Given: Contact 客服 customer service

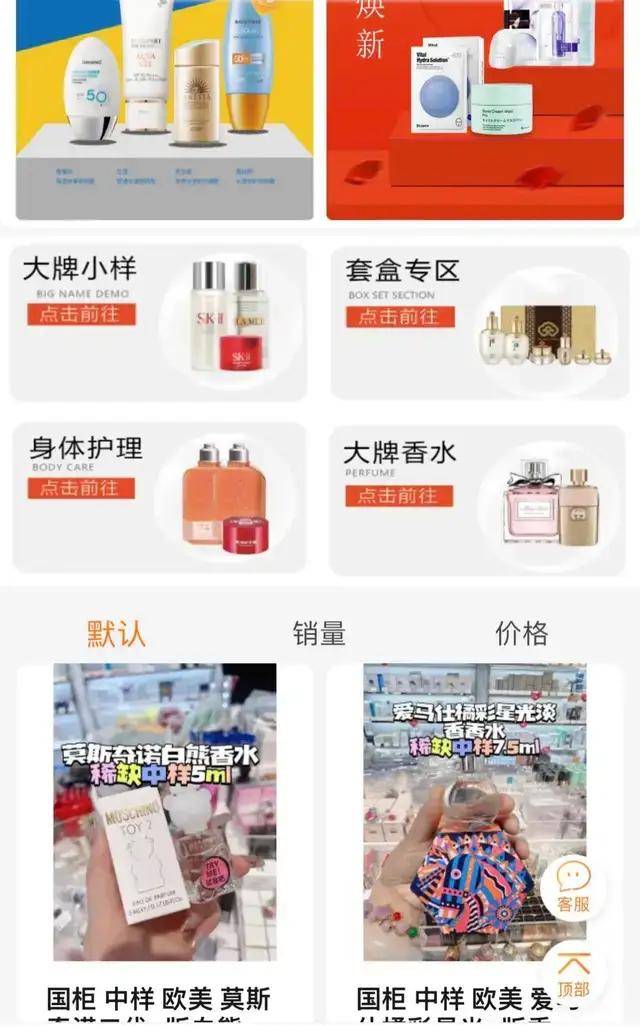Looking at the screenshot, I should [x=573, y=887].
